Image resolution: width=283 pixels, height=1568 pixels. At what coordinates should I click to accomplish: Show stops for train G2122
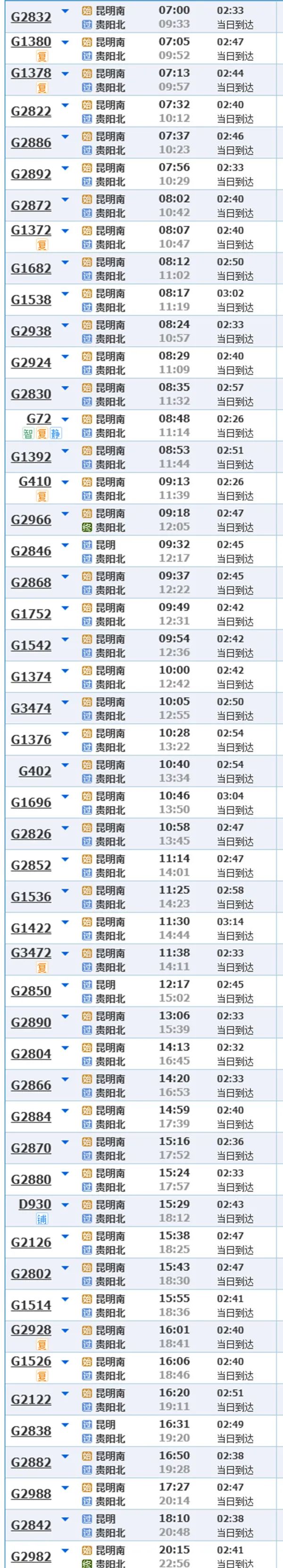[x=66, y=1393]
